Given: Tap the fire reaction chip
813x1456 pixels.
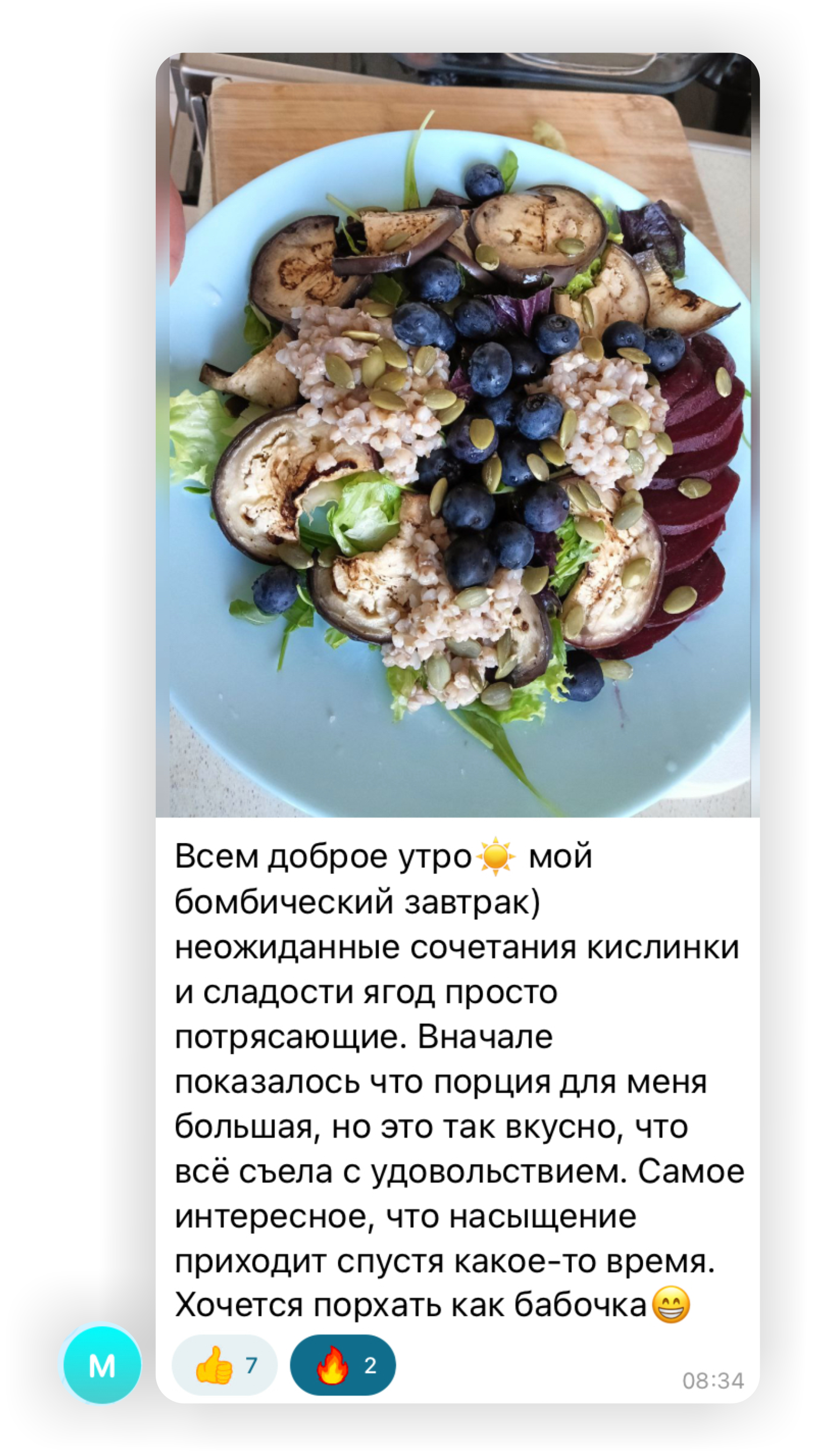Looking at the screenshot, I should 343,1365.
